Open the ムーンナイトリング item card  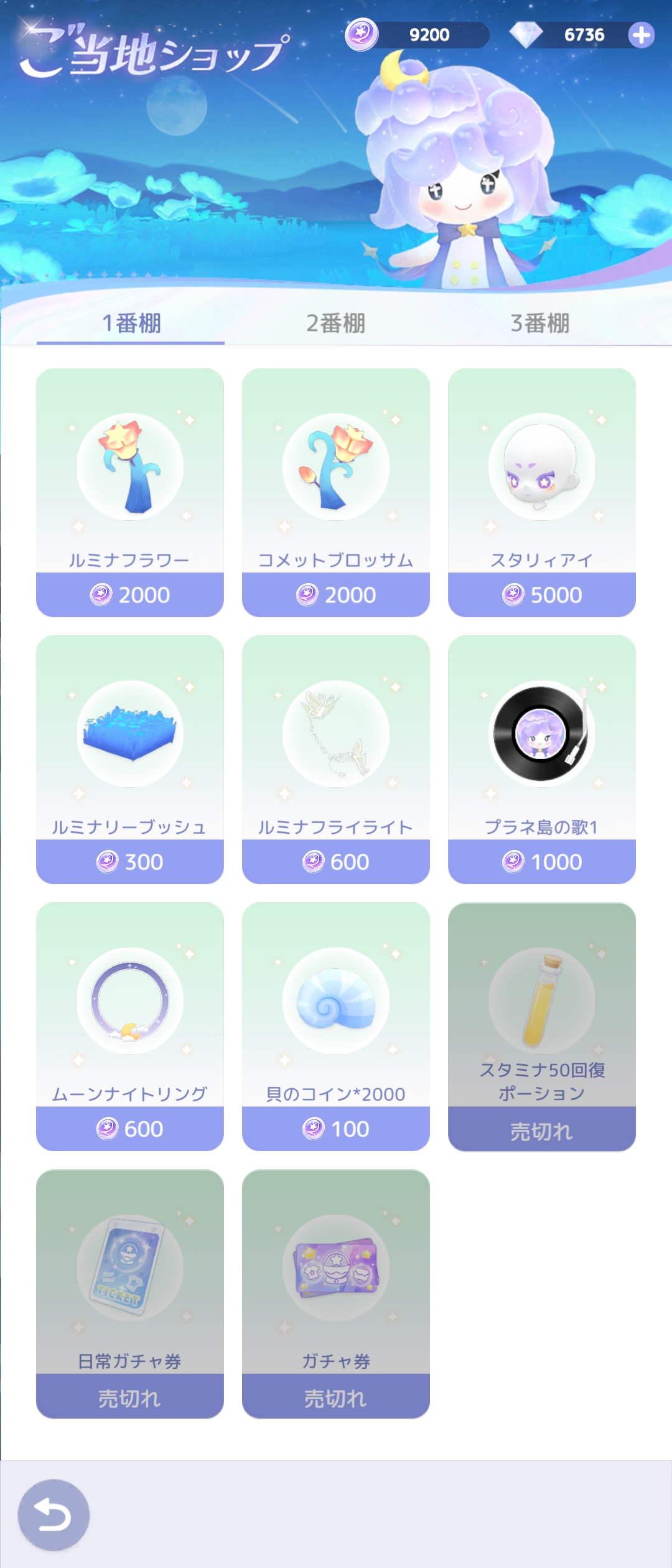[x=130, y=1025]
